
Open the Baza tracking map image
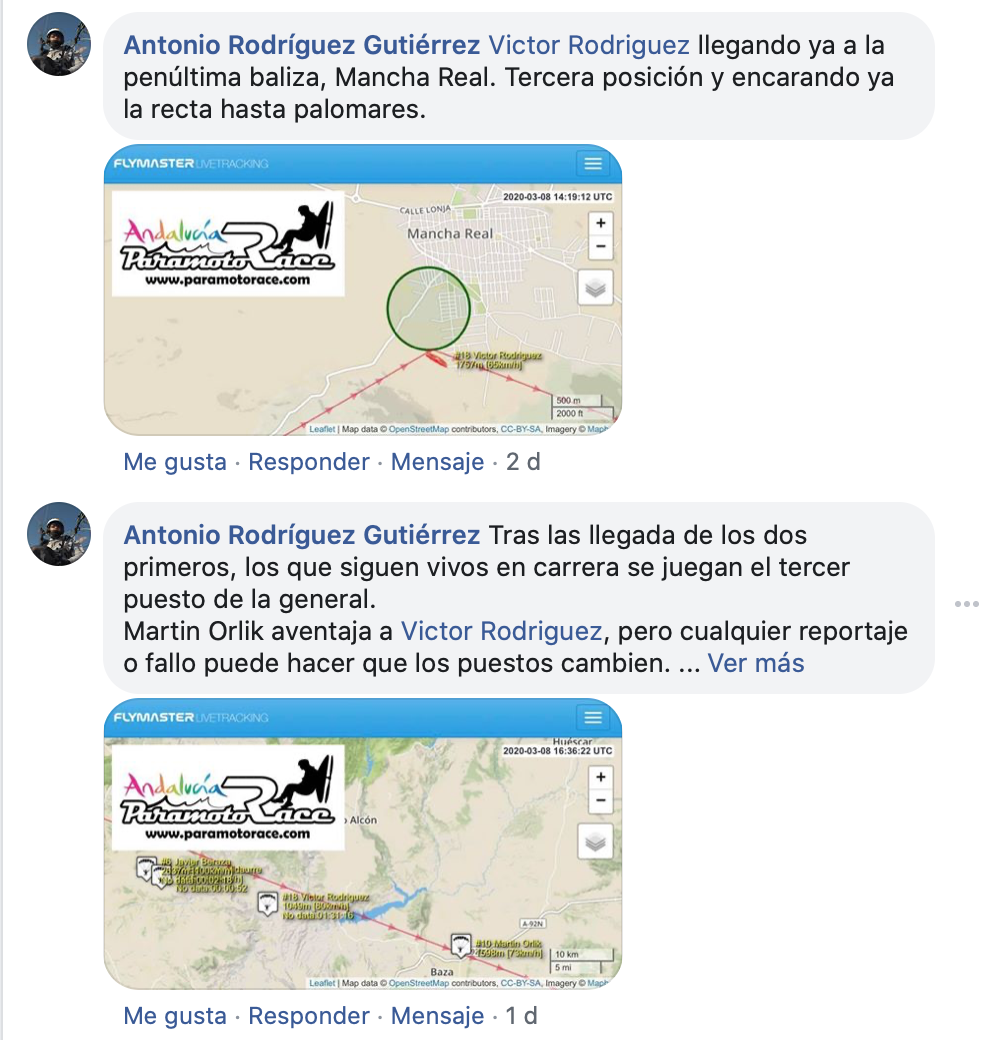pos(362,844)
